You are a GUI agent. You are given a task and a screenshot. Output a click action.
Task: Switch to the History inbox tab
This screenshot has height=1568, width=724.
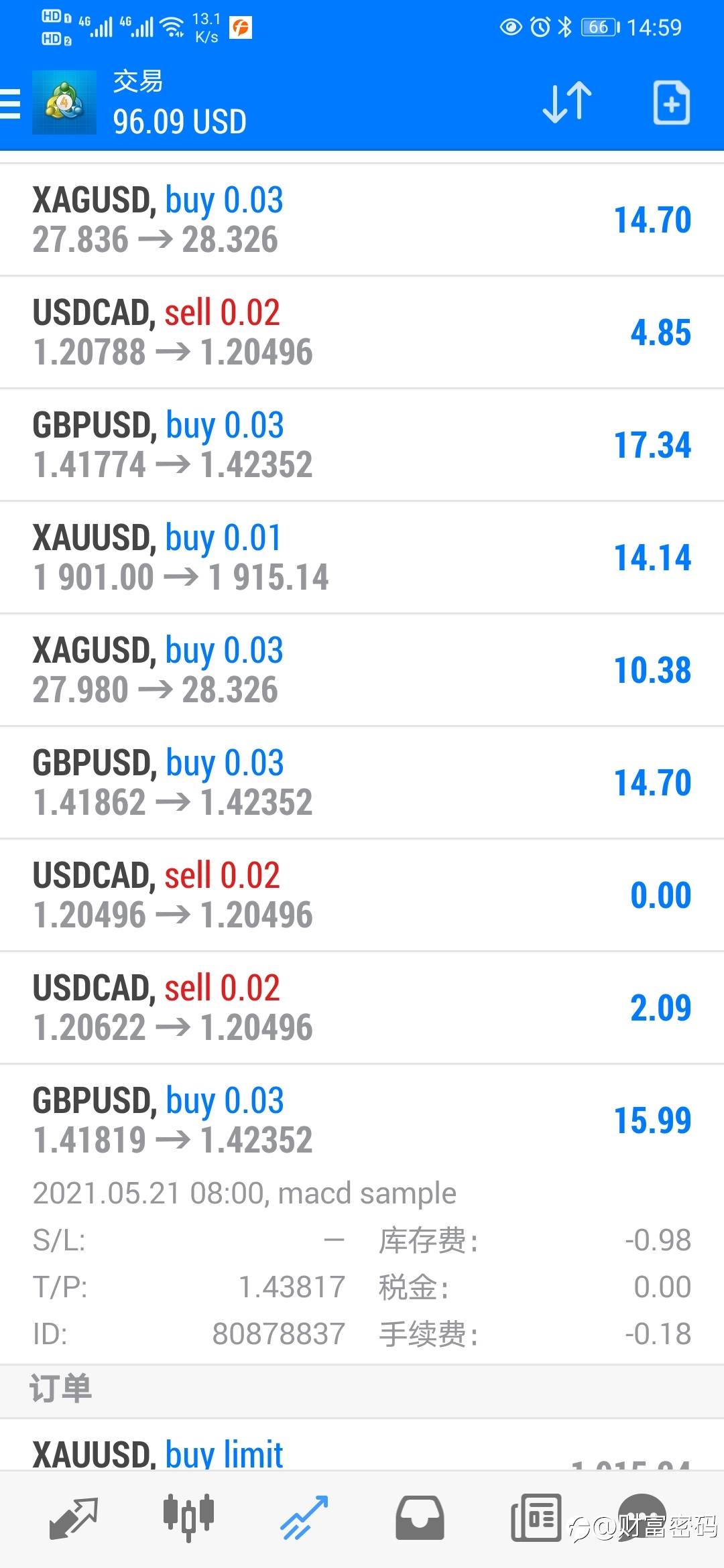click(x=420, y=1518)
